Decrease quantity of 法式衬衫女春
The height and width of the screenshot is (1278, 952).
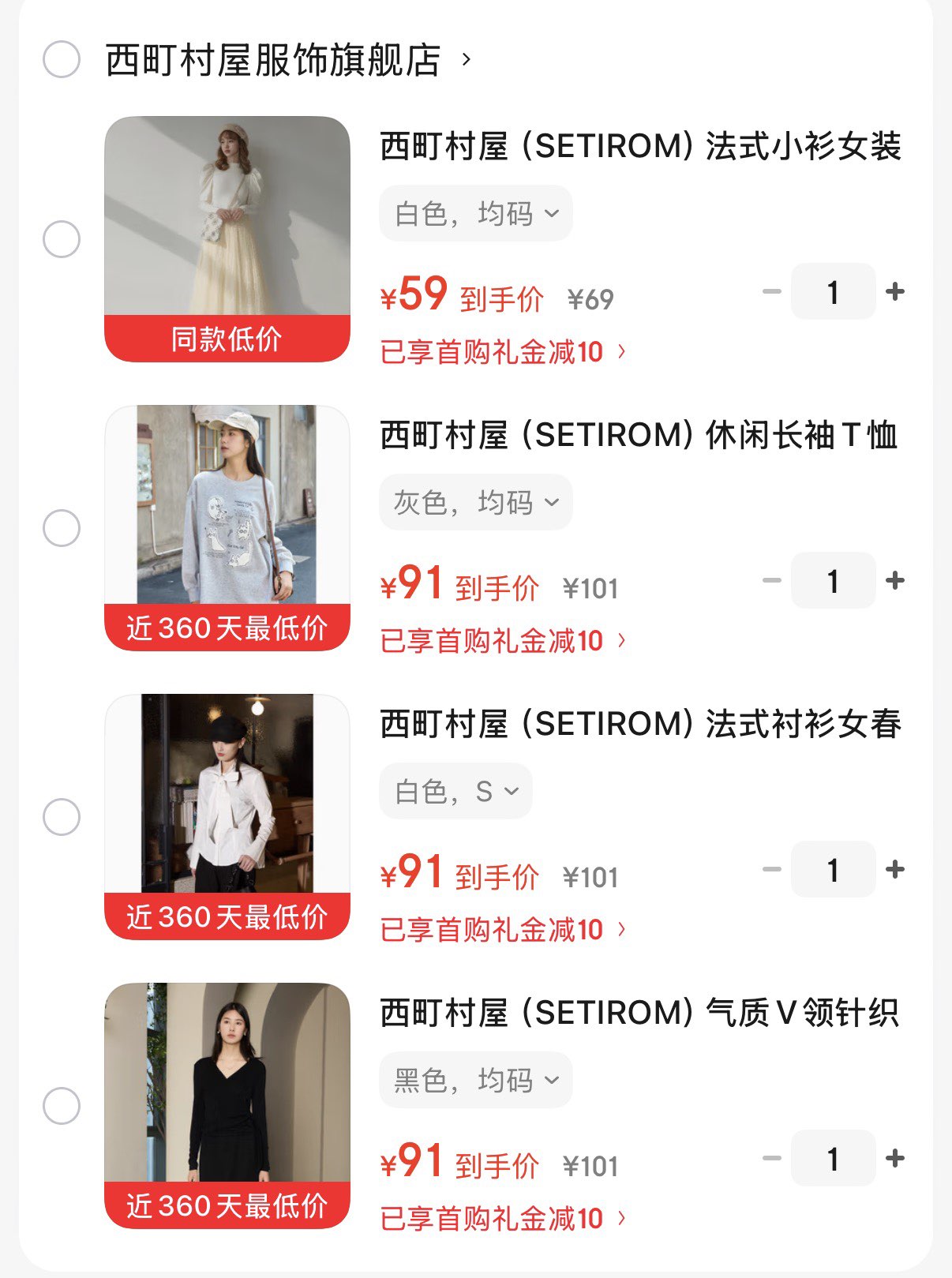pyautogui.click(x=771, y=870)
